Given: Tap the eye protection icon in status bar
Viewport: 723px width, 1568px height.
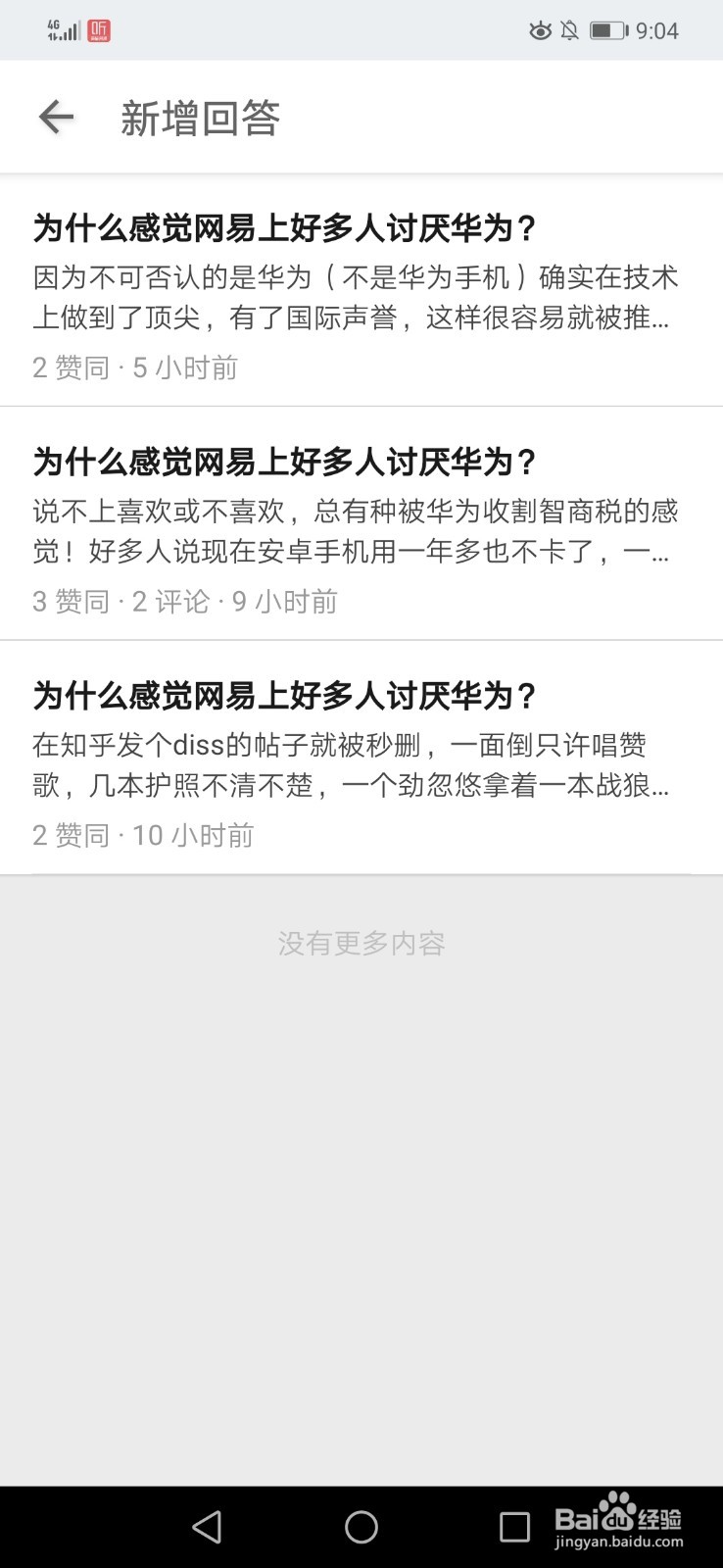Looking at the screenshot, I should click(541, 30).
